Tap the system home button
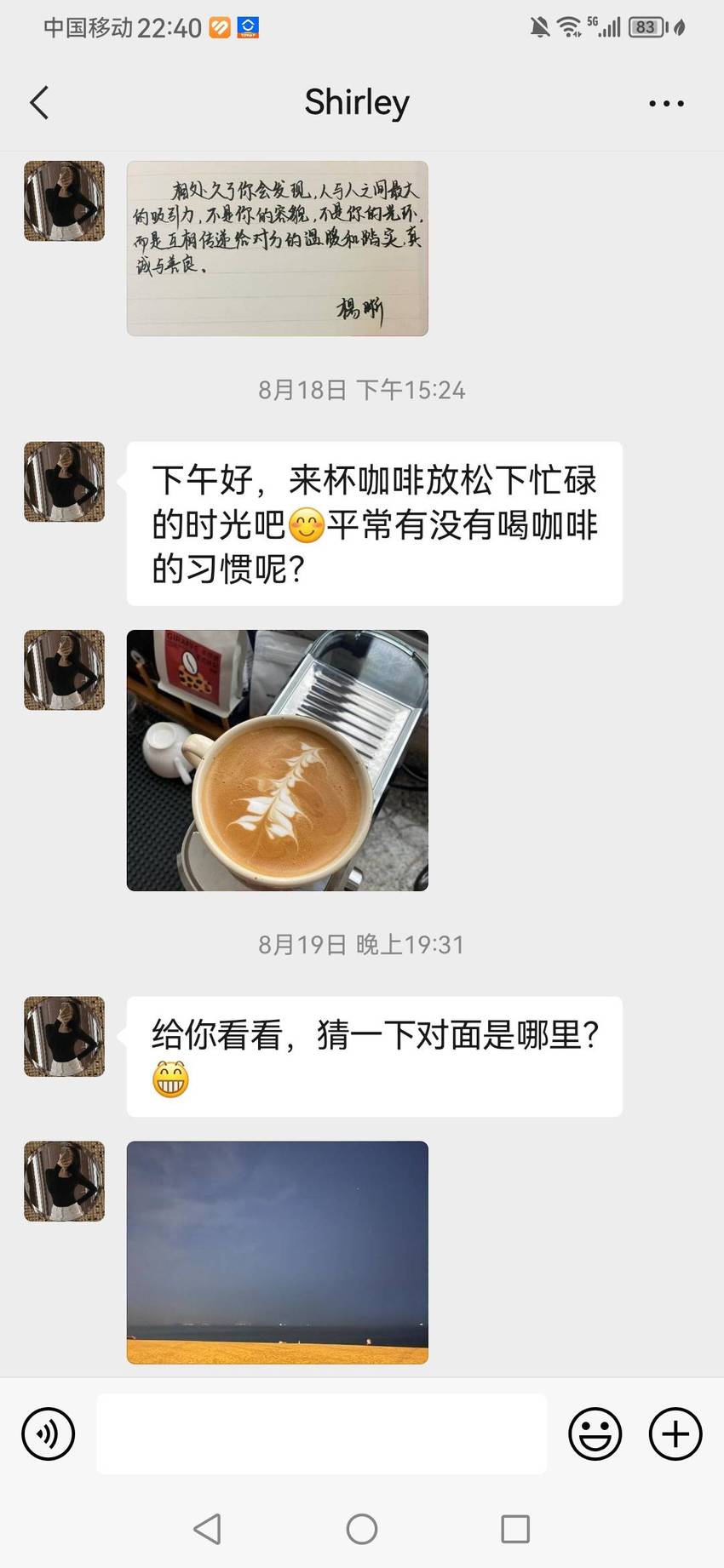 (x=362, y=1529)
